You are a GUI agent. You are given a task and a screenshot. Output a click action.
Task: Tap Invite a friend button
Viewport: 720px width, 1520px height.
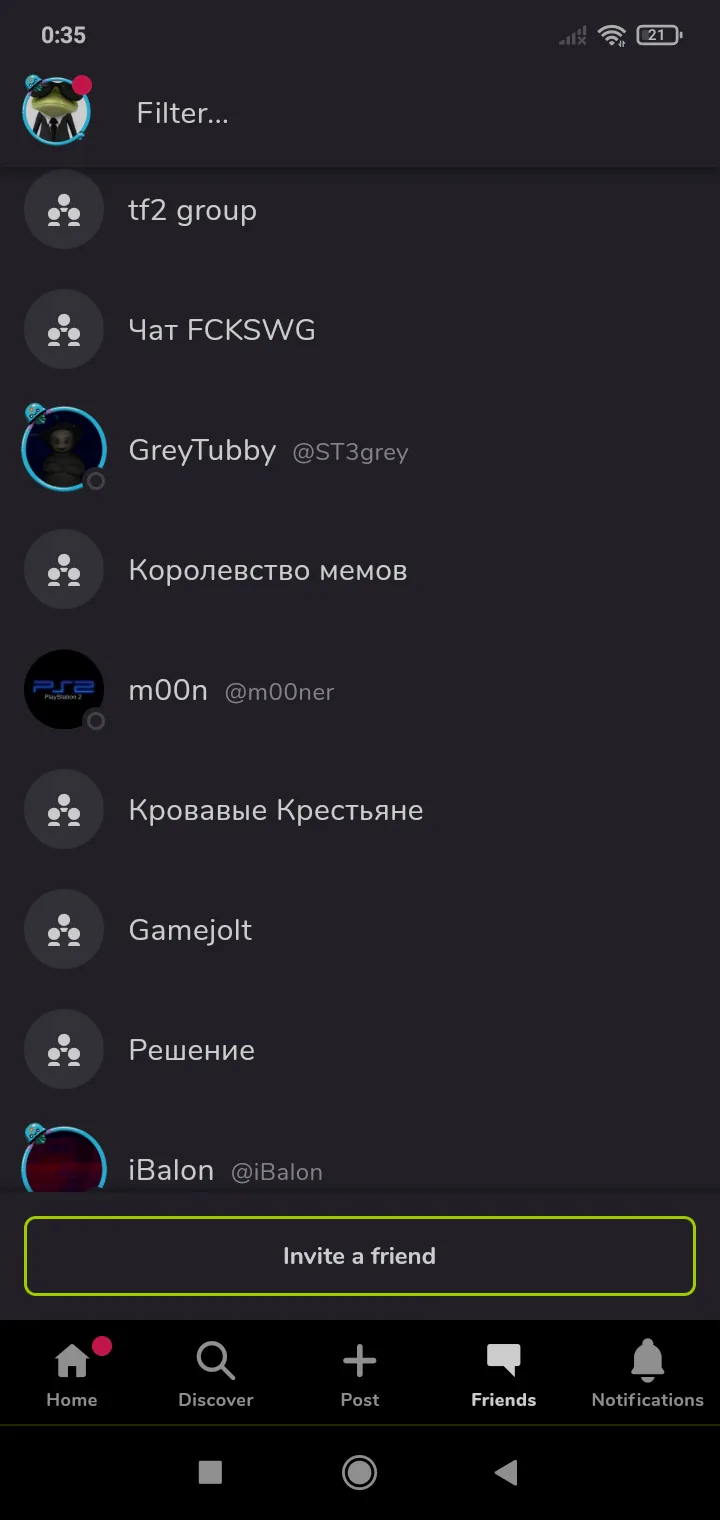click(x=359, y=1256)
